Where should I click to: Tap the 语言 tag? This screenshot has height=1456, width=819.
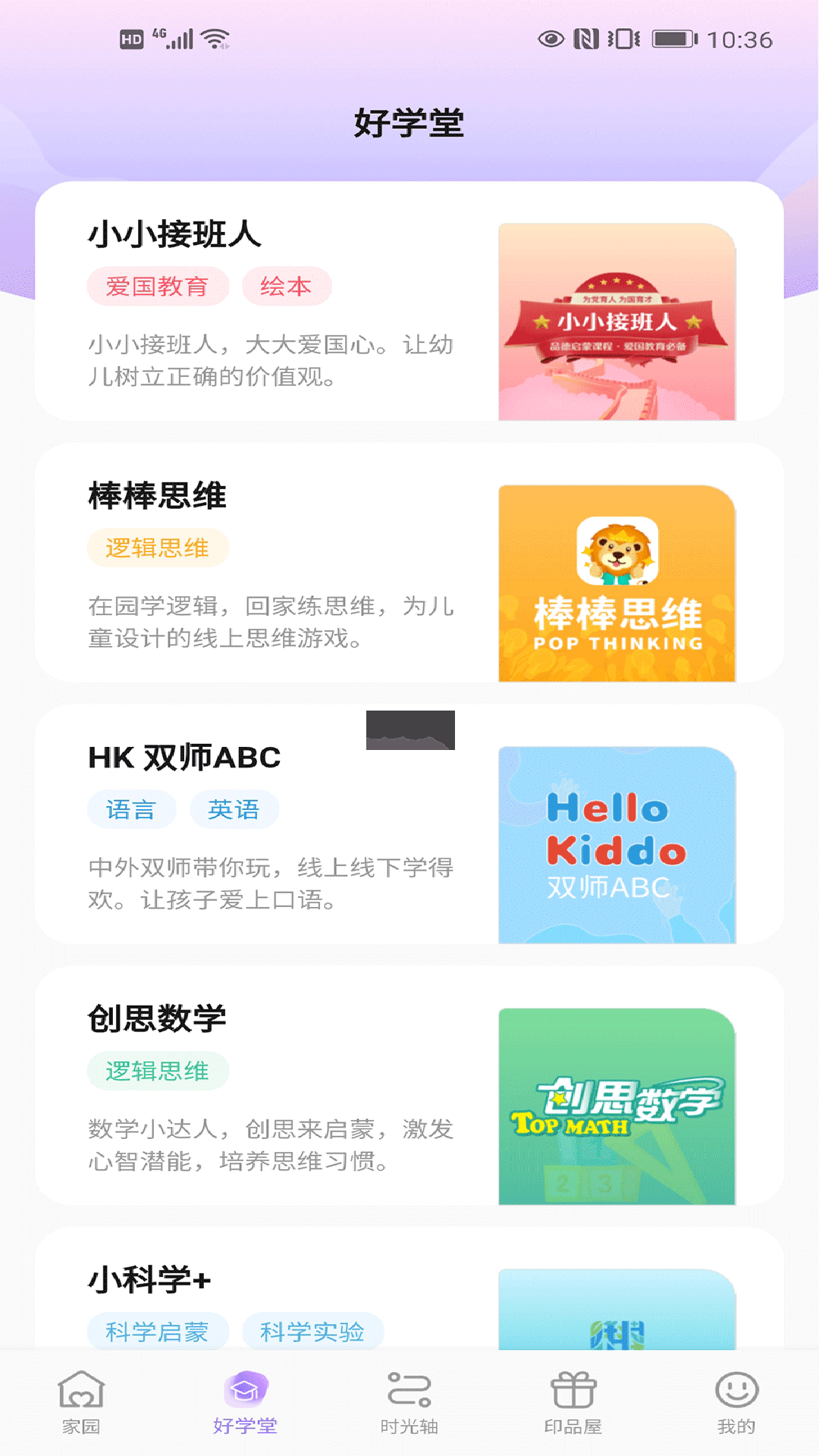pos(131,809)
